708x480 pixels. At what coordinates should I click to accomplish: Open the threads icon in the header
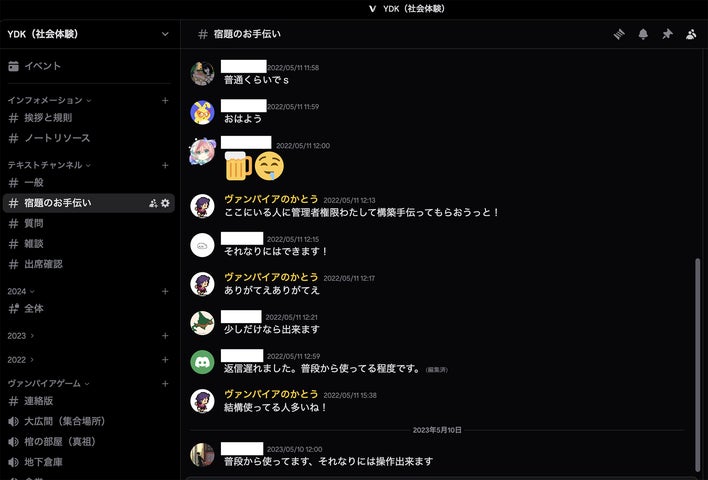pos(619,34)
